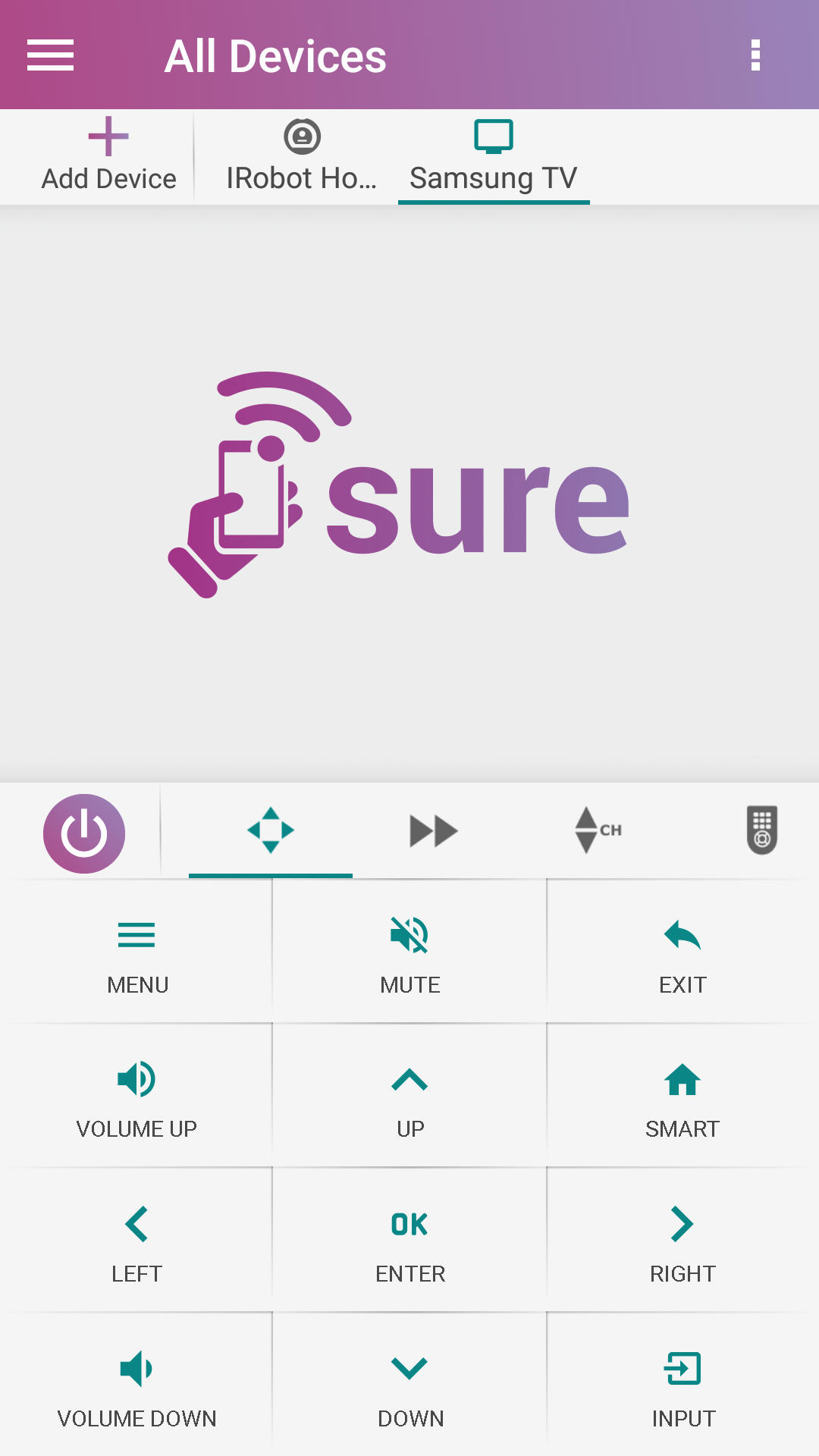Tap the RIGHT arrow button
The image size is (819, 1456).
pos(682,1242)
